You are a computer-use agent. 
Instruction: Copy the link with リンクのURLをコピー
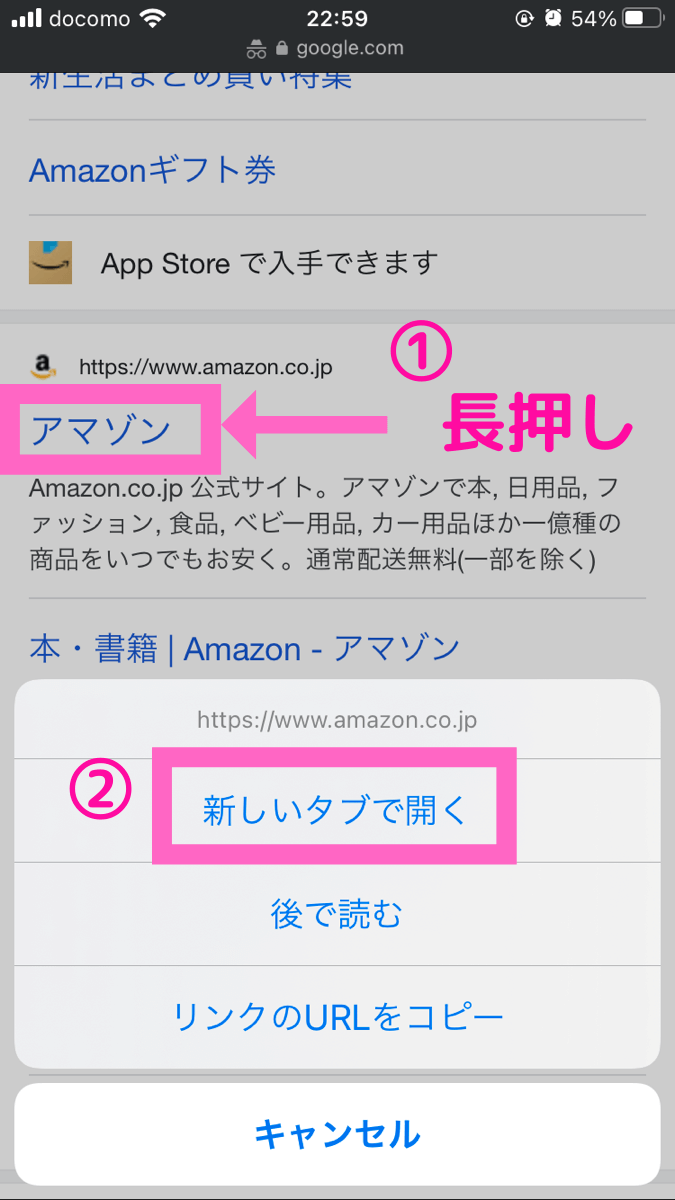click(337, 1017)
